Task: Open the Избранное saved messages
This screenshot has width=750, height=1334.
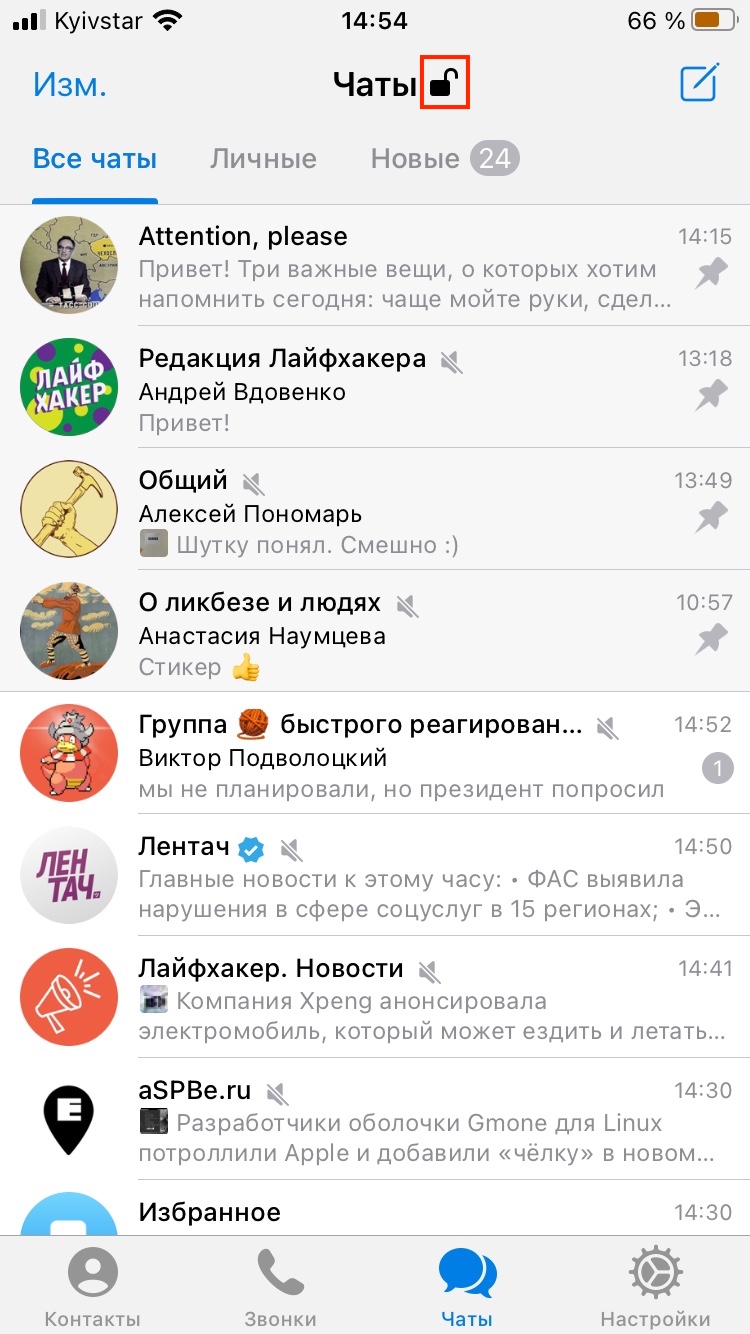Action: 375,1208
